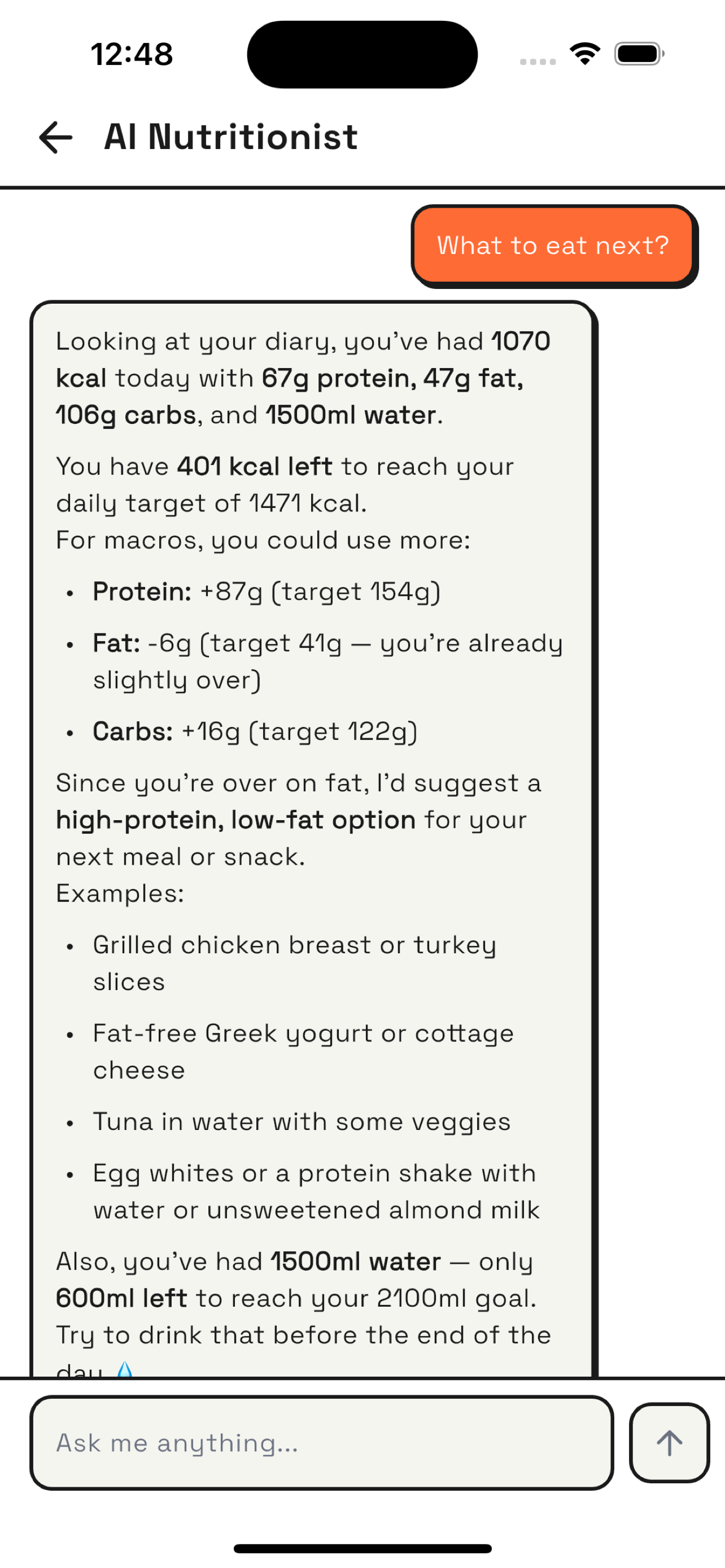
Task: Tap the orange What to eat next bubble
Action: 553,246
